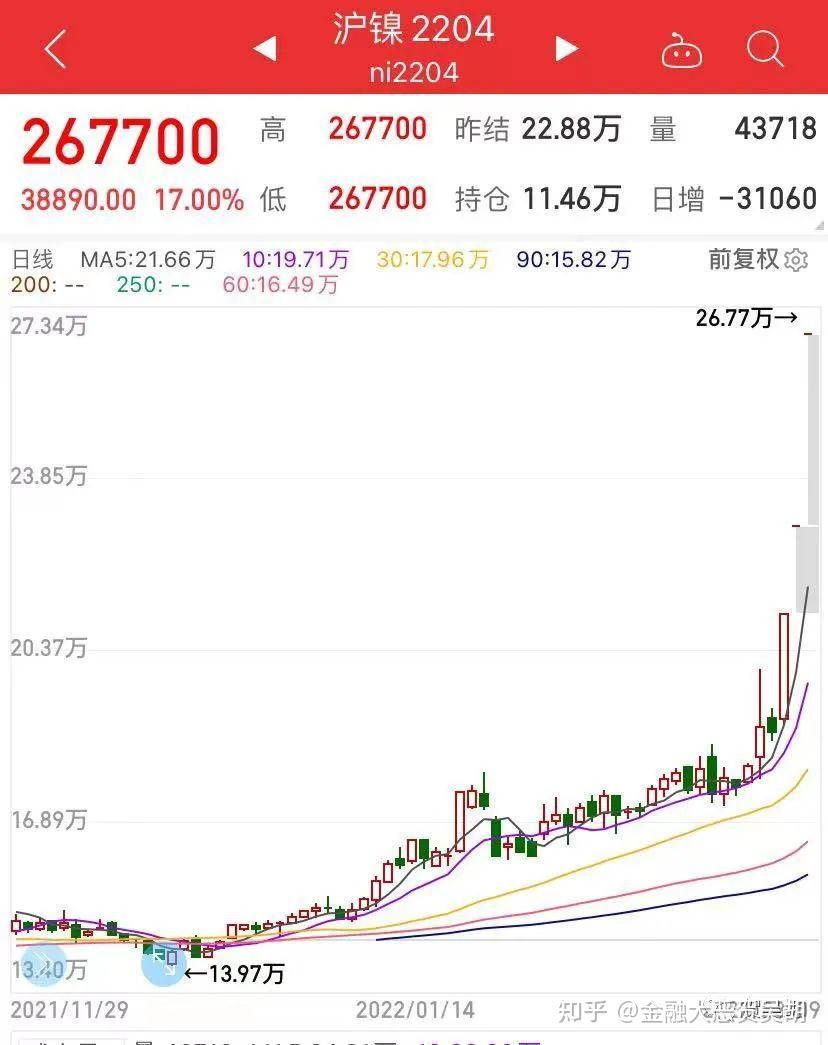This screenshot has height=1045, width=828.
Task: Toggle the MA5 moving average display
Action: coord(146,259)
